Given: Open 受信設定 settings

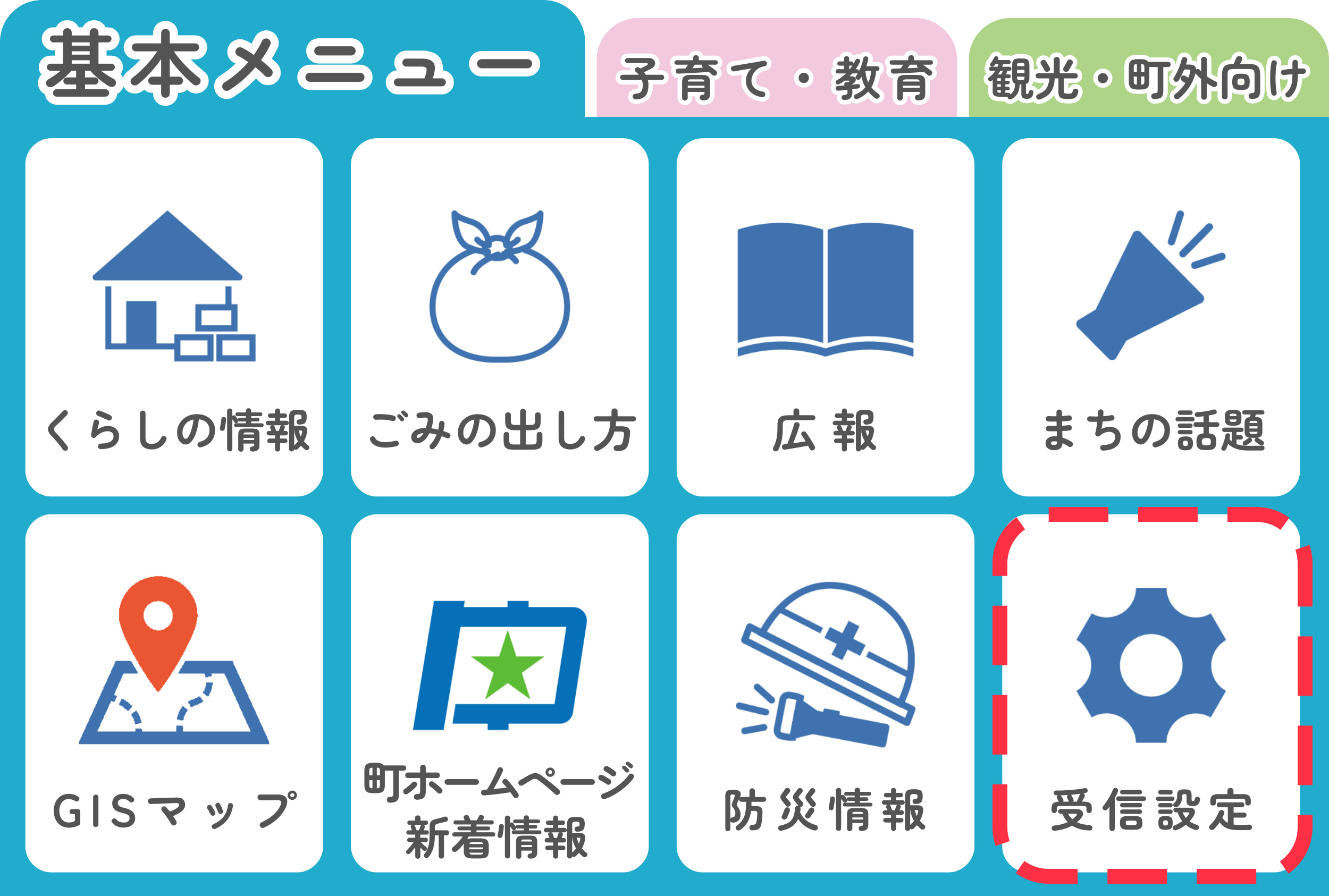Looking at the screenshot, I should point(1151,692).
